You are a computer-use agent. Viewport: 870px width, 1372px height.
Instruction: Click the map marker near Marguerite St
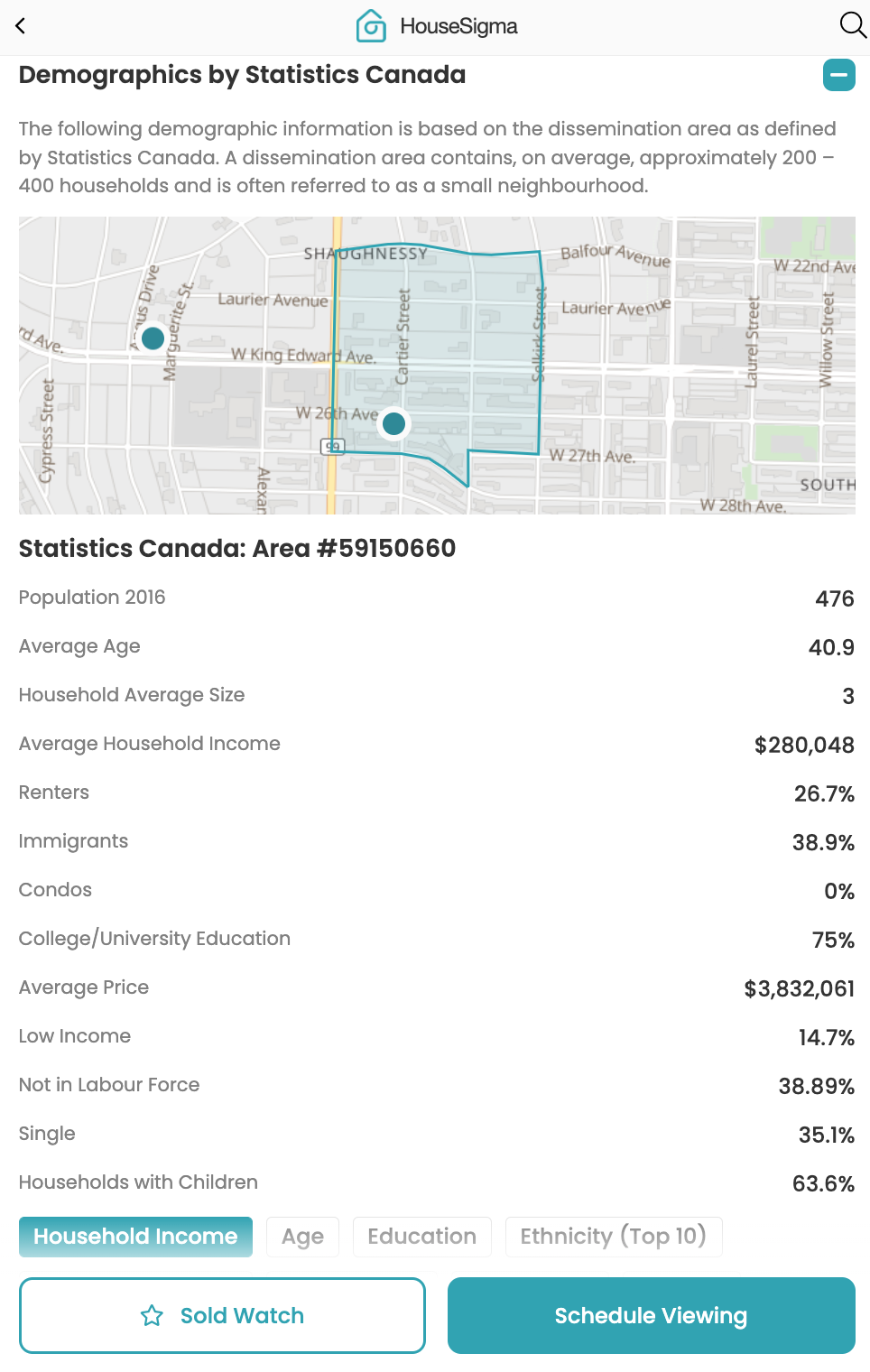[x=152, y=338]
